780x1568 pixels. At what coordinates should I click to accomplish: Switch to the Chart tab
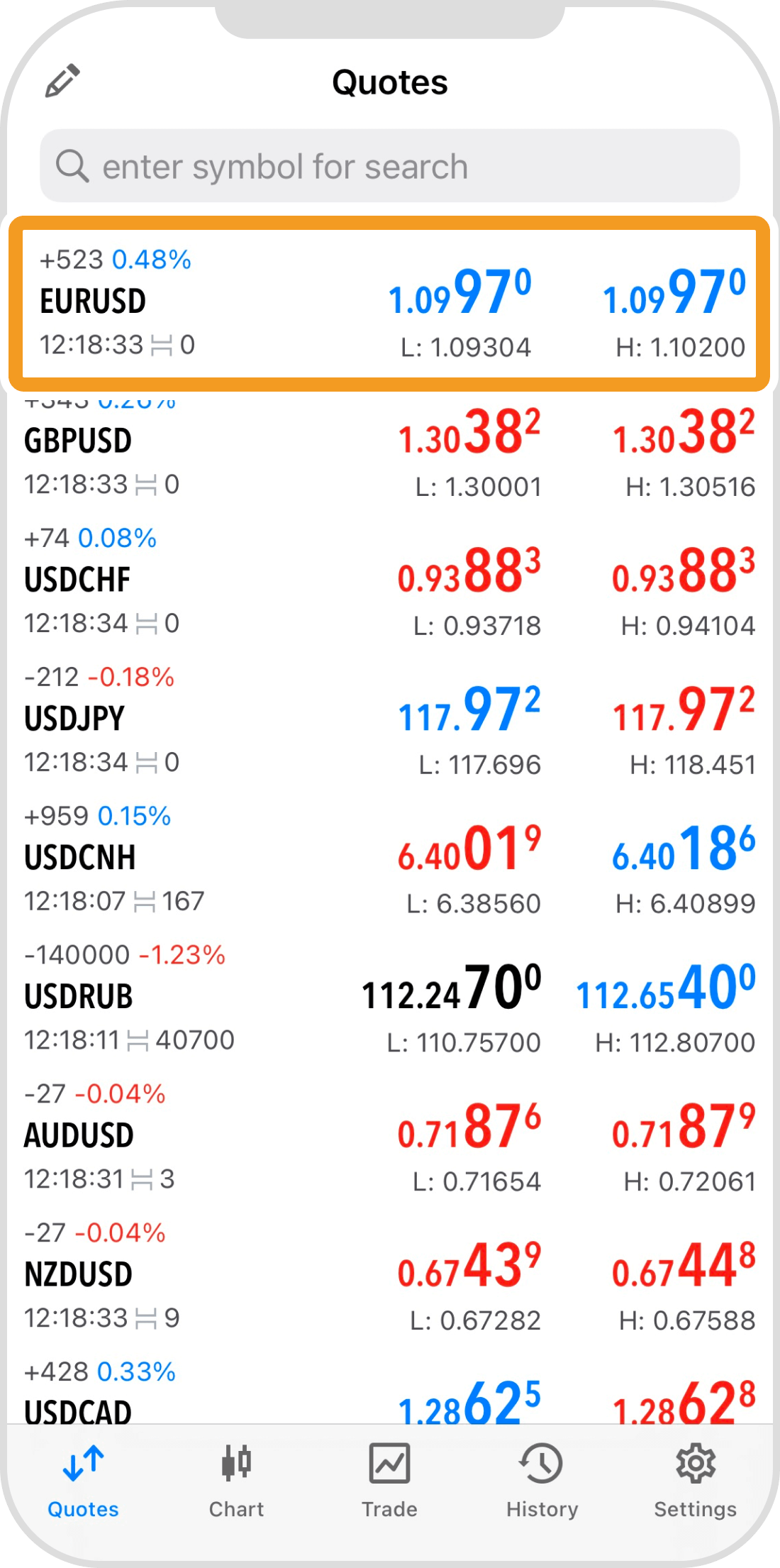point(236,1479)
